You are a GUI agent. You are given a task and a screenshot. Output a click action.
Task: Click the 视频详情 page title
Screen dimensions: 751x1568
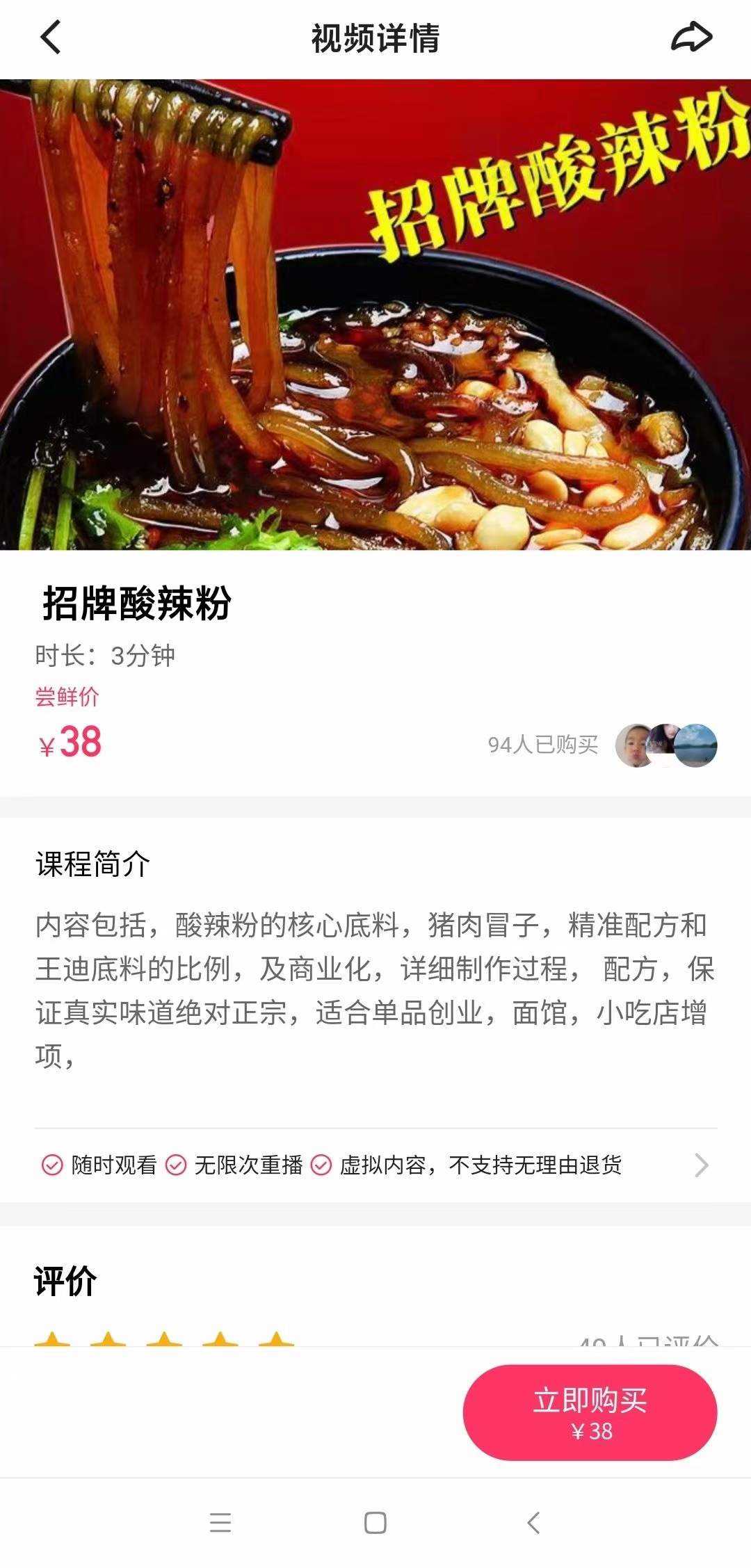click(x=375, y=36)
